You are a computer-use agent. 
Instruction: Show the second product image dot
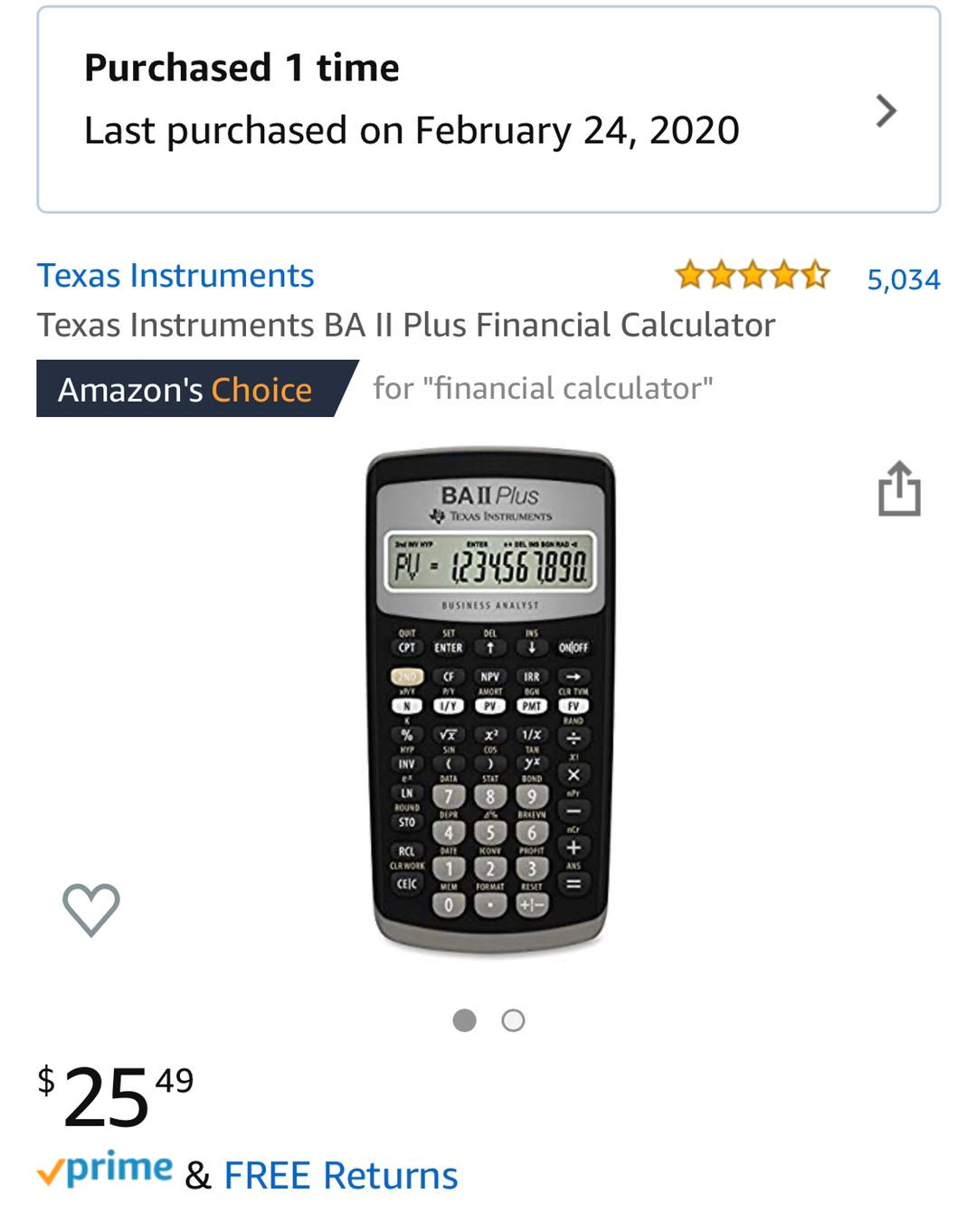coord(513,1020)
